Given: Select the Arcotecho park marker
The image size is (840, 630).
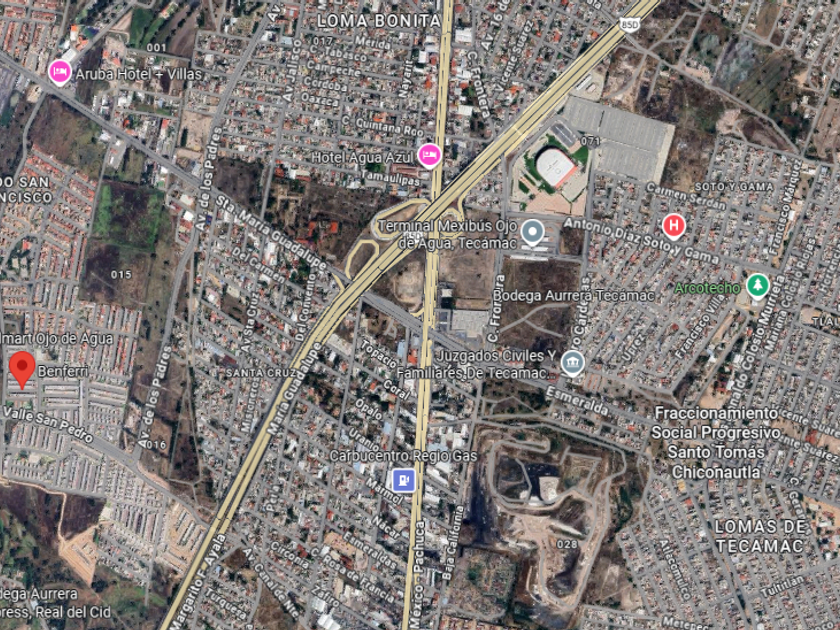Looking at the screenshot, I should click(x=758, y=286).
